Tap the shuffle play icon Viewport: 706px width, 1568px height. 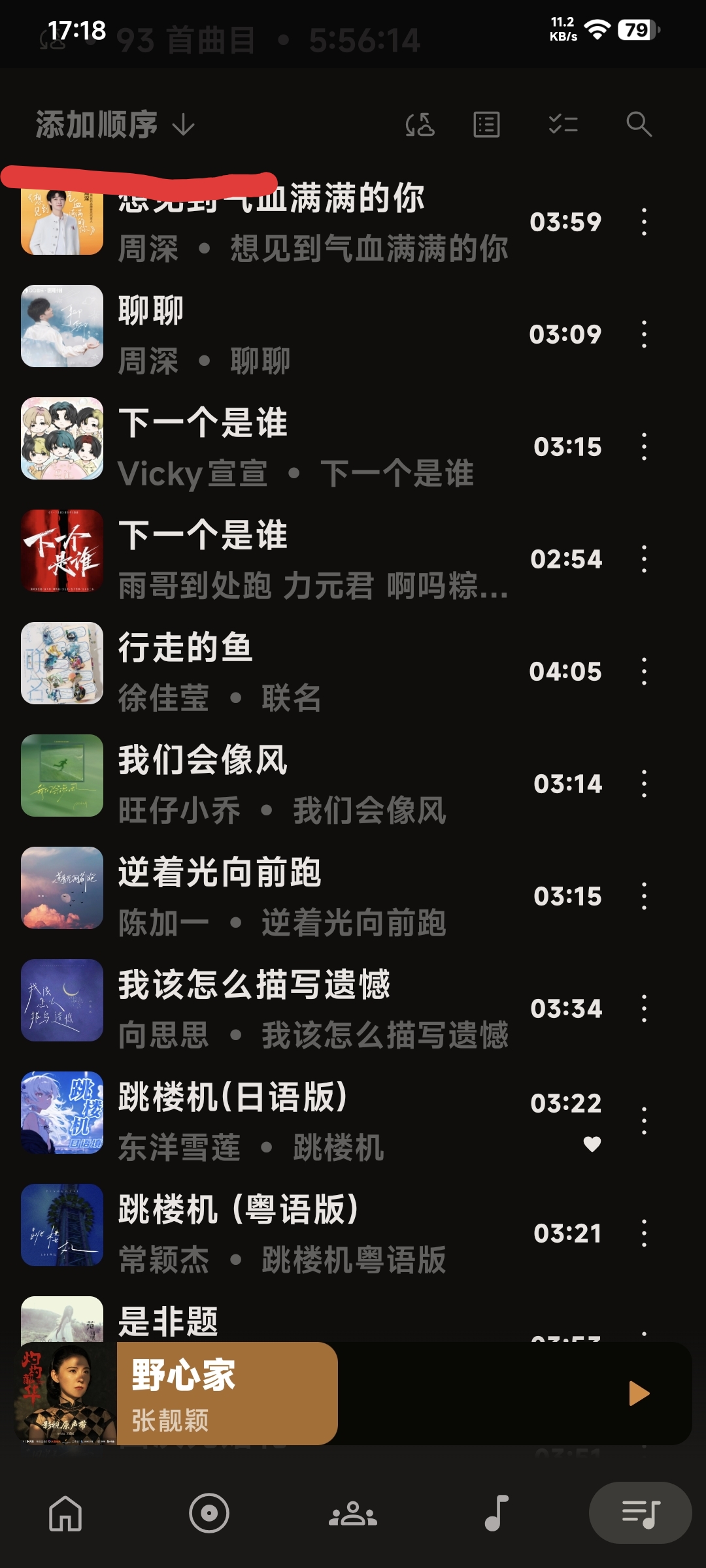[420, 124]
